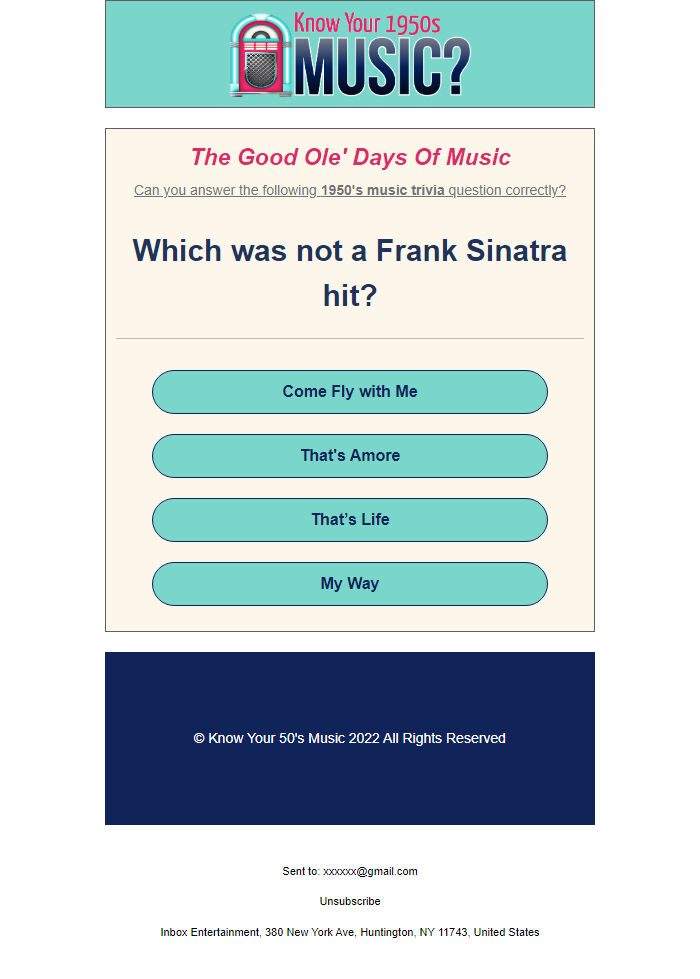The image size is (700, 979).
Task: Select the Come Fly with Me answer
Action: coord(350,392)
